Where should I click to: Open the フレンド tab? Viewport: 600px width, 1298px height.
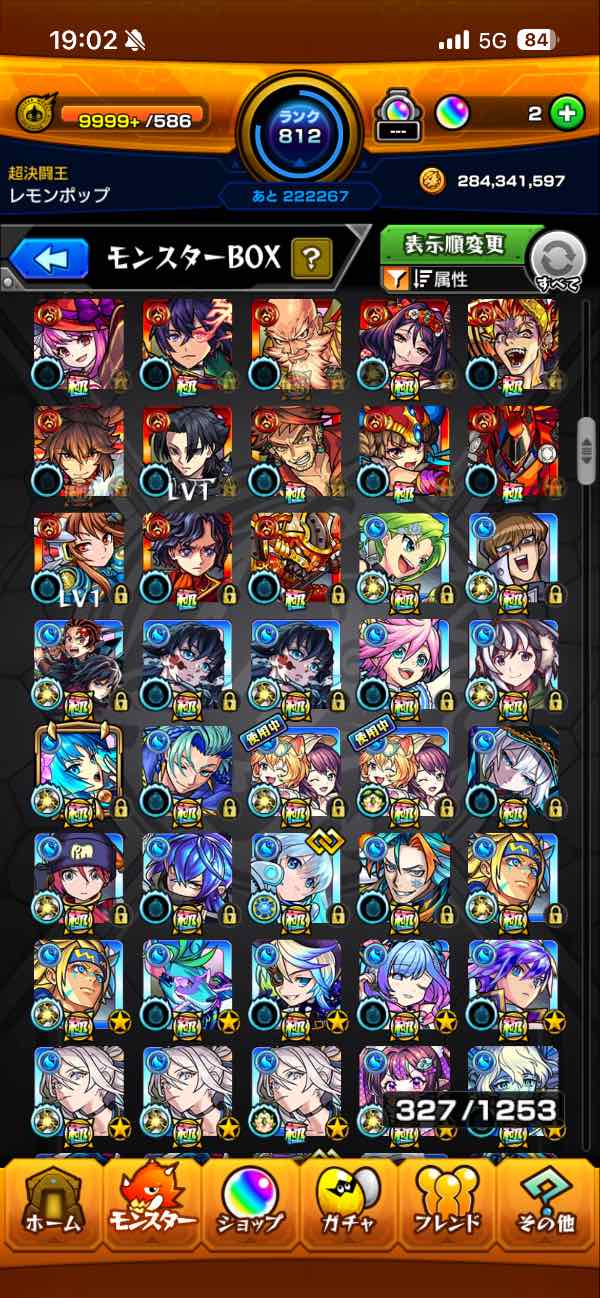point(447,1208)
